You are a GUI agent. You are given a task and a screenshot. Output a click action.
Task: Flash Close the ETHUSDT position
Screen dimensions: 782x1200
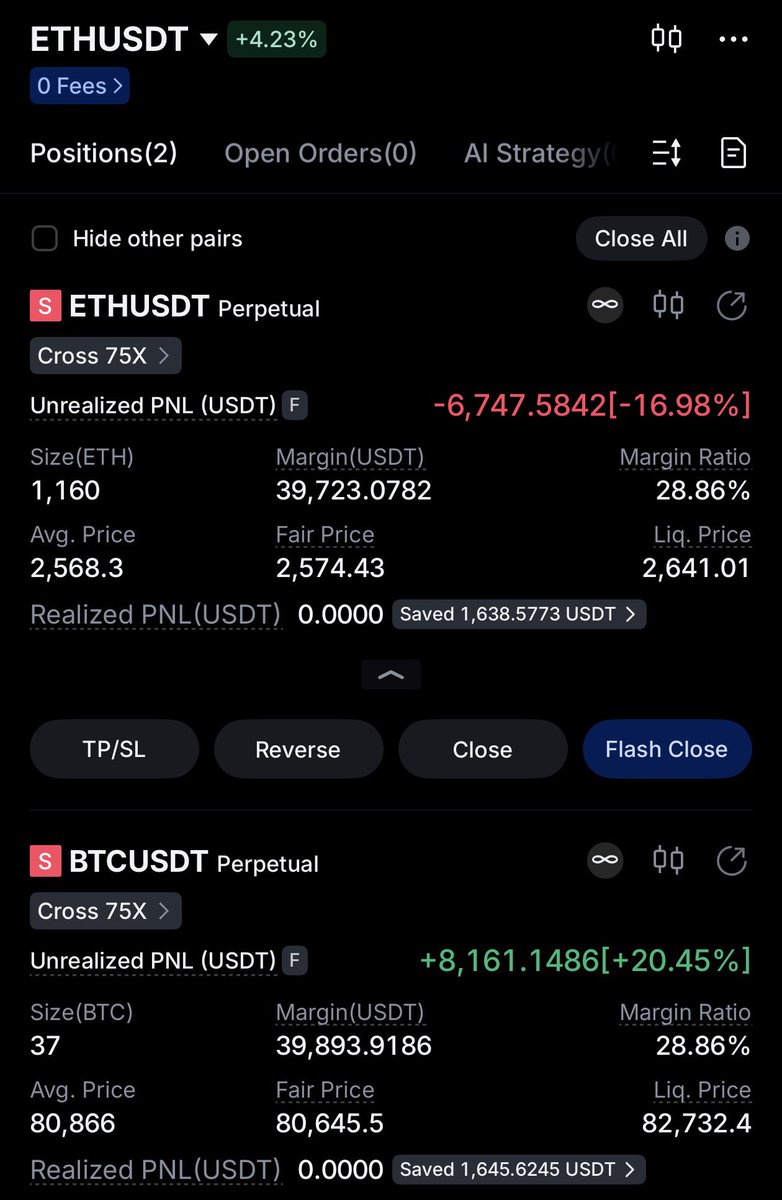click(x=667, y=749)
